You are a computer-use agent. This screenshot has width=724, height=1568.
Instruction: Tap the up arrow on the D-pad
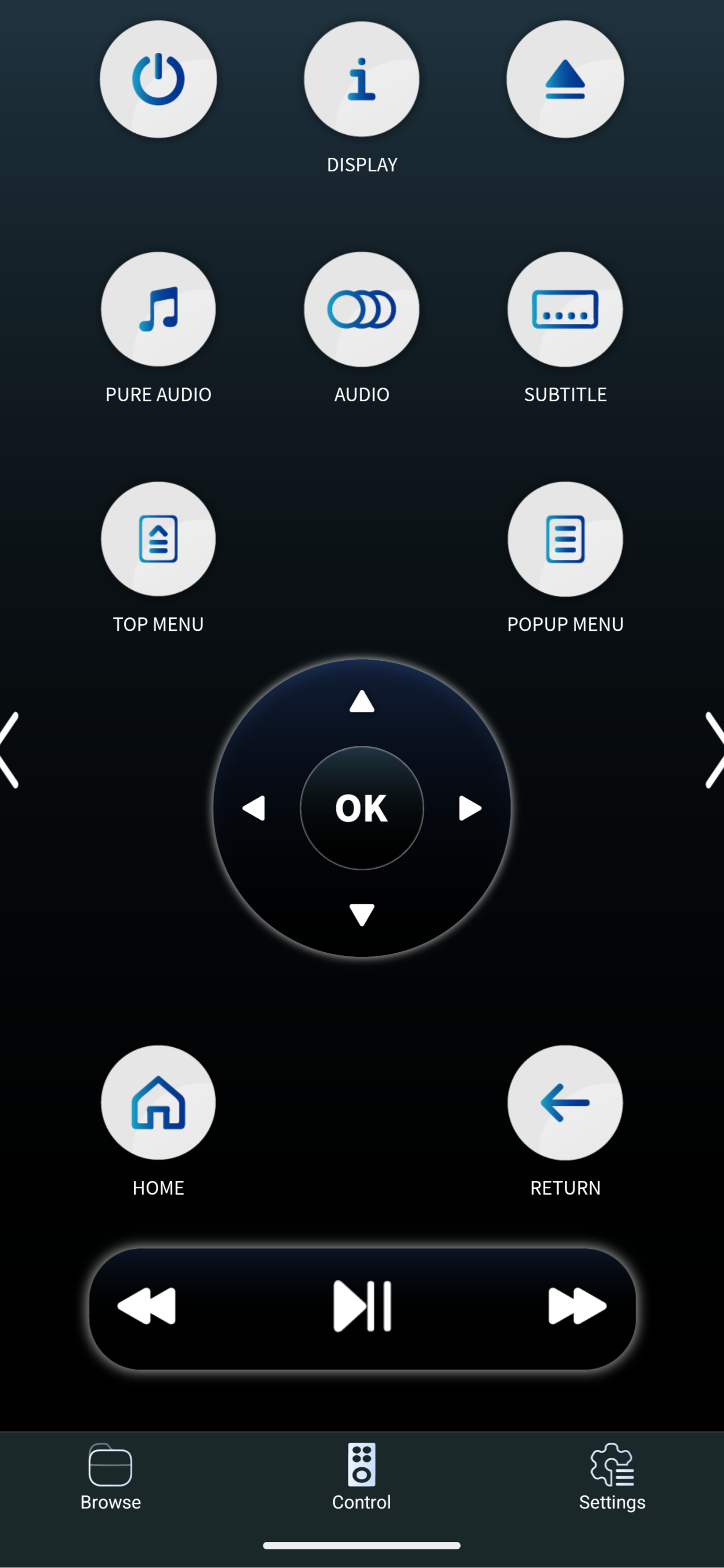click(x=361, y=702)
